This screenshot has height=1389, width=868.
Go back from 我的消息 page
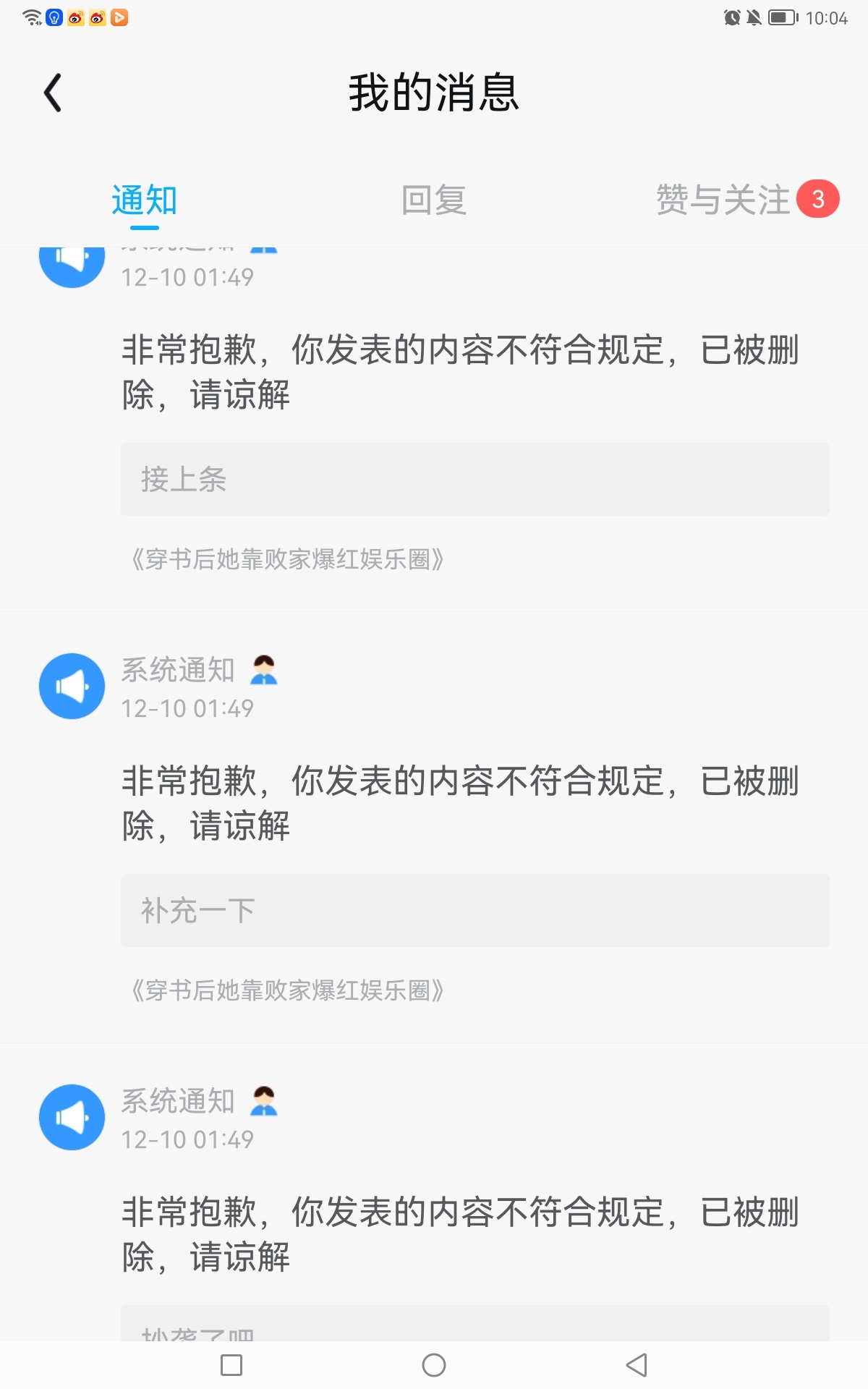pos(53,93)
